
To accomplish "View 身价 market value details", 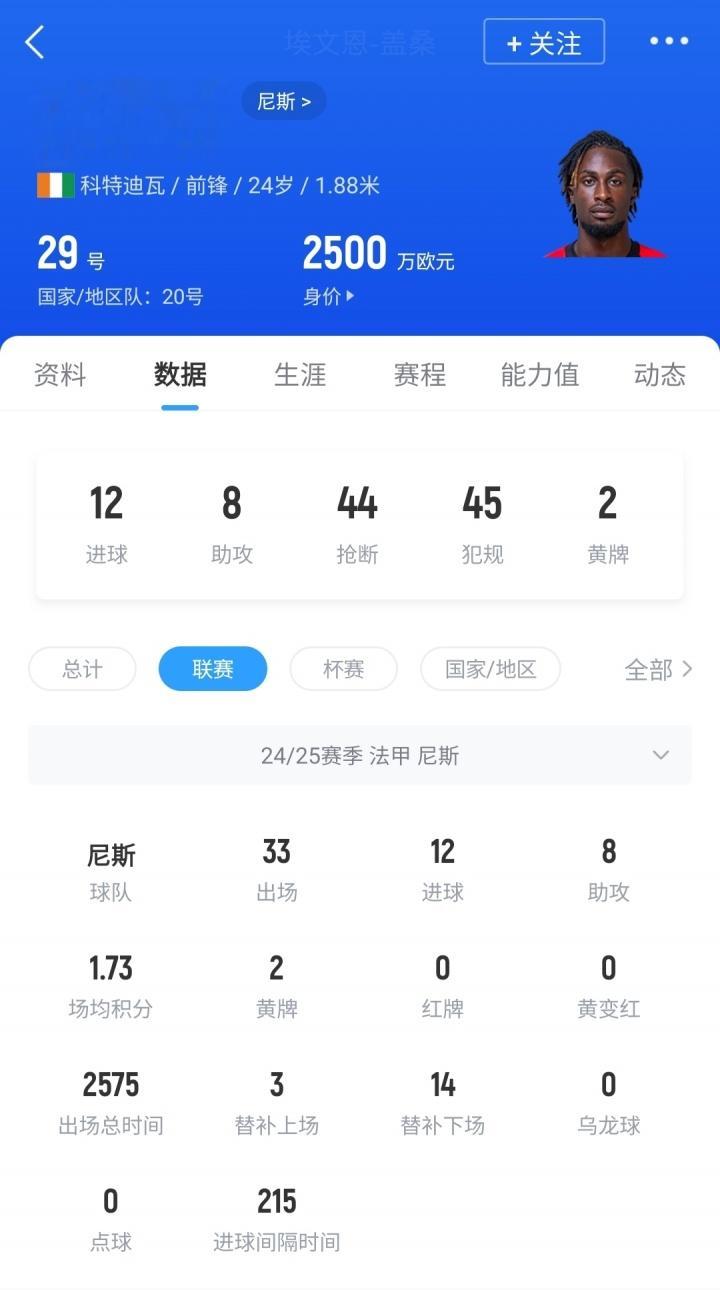I will (329, 296).
